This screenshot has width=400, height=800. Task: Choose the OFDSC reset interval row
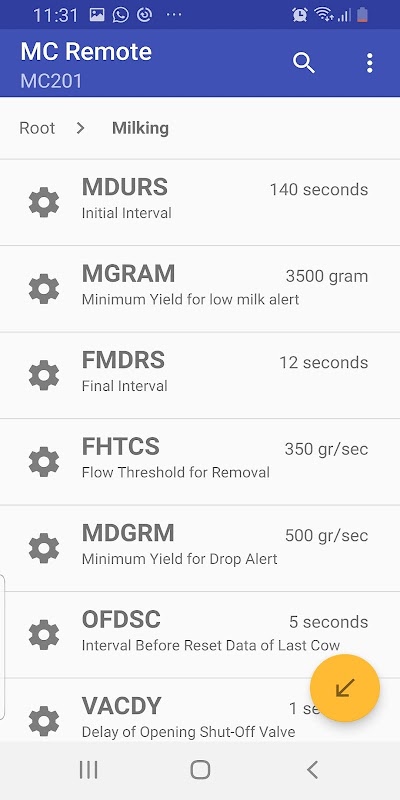pyautogui.click(x=200, y=635)
